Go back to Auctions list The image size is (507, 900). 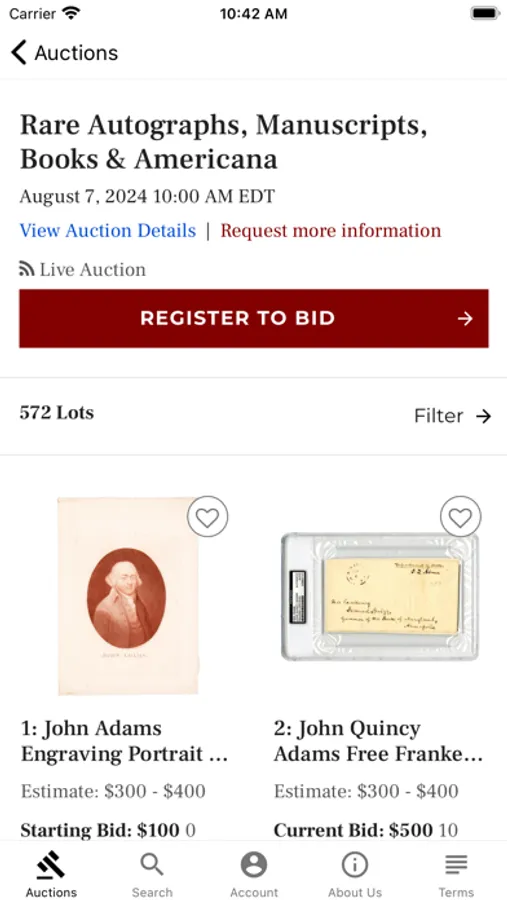point(64,53)
